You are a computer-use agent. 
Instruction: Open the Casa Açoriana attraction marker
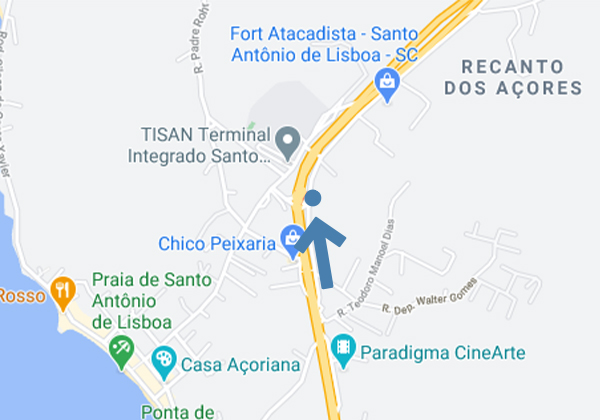tap(161, 358)
